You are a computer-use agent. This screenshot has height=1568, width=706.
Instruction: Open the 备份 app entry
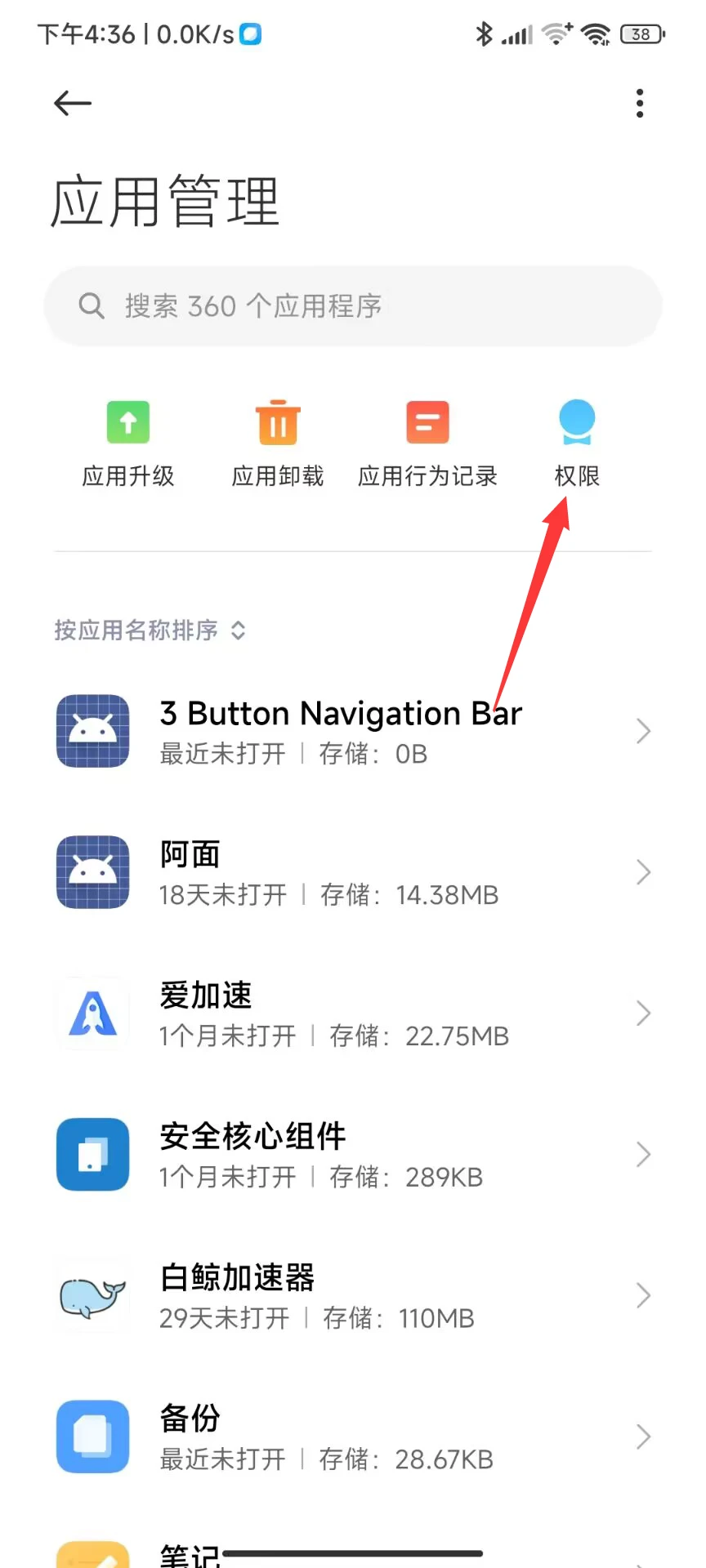coord(353,1437)
